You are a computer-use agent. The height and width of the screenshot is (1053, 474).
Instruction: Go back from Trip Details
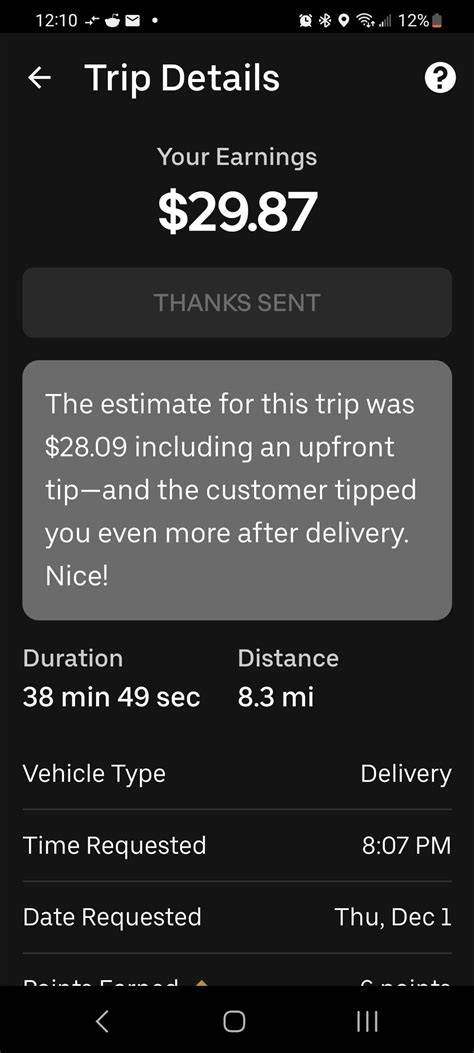39,79
